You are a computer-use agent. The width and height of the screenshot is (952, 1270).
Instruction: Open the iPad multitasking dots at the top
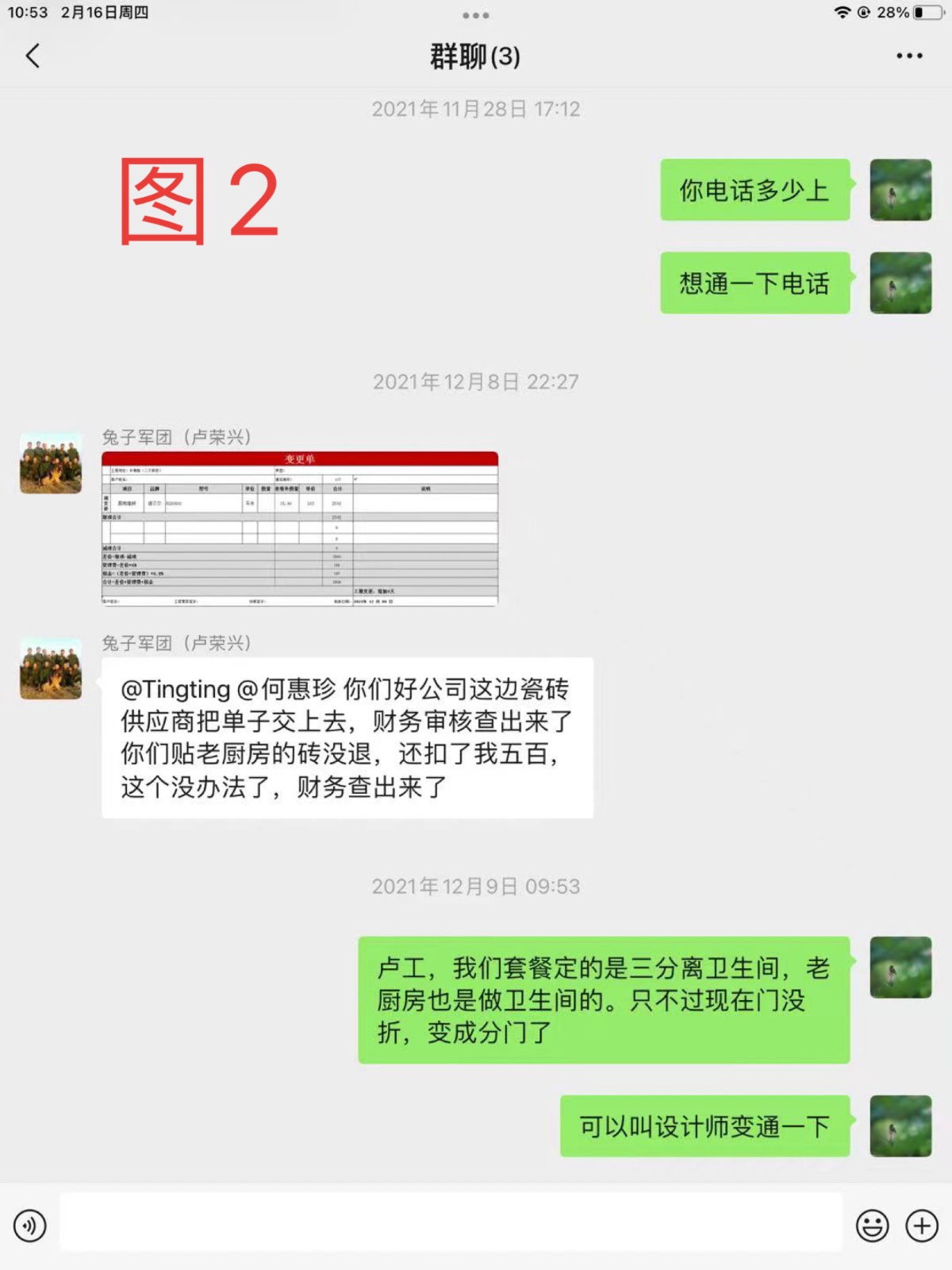point(476,15)
